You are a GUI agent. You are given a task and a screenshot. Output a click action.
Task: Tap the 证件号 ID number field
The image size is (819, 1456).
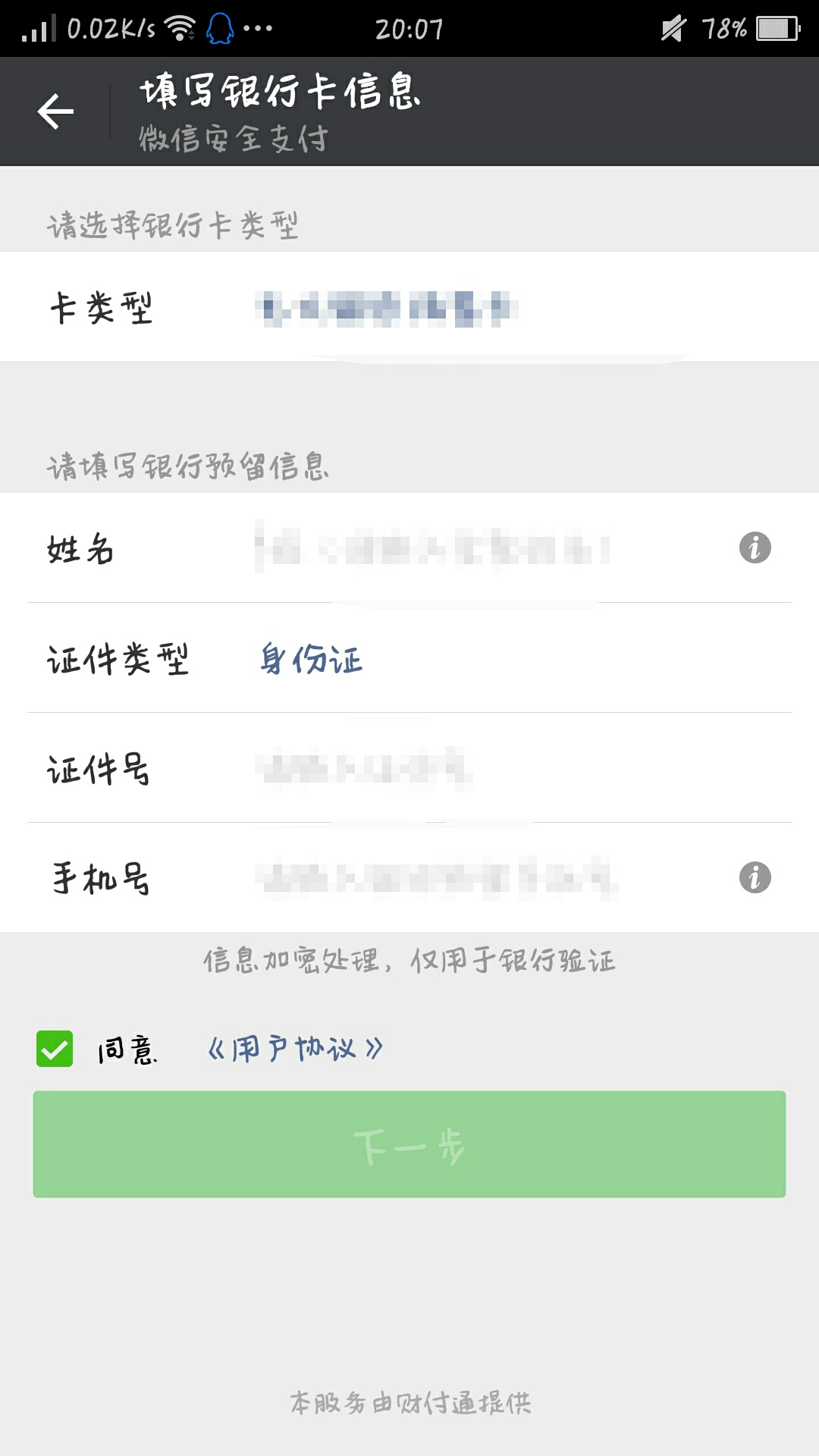pyautogui.click(x=409, y=768)
